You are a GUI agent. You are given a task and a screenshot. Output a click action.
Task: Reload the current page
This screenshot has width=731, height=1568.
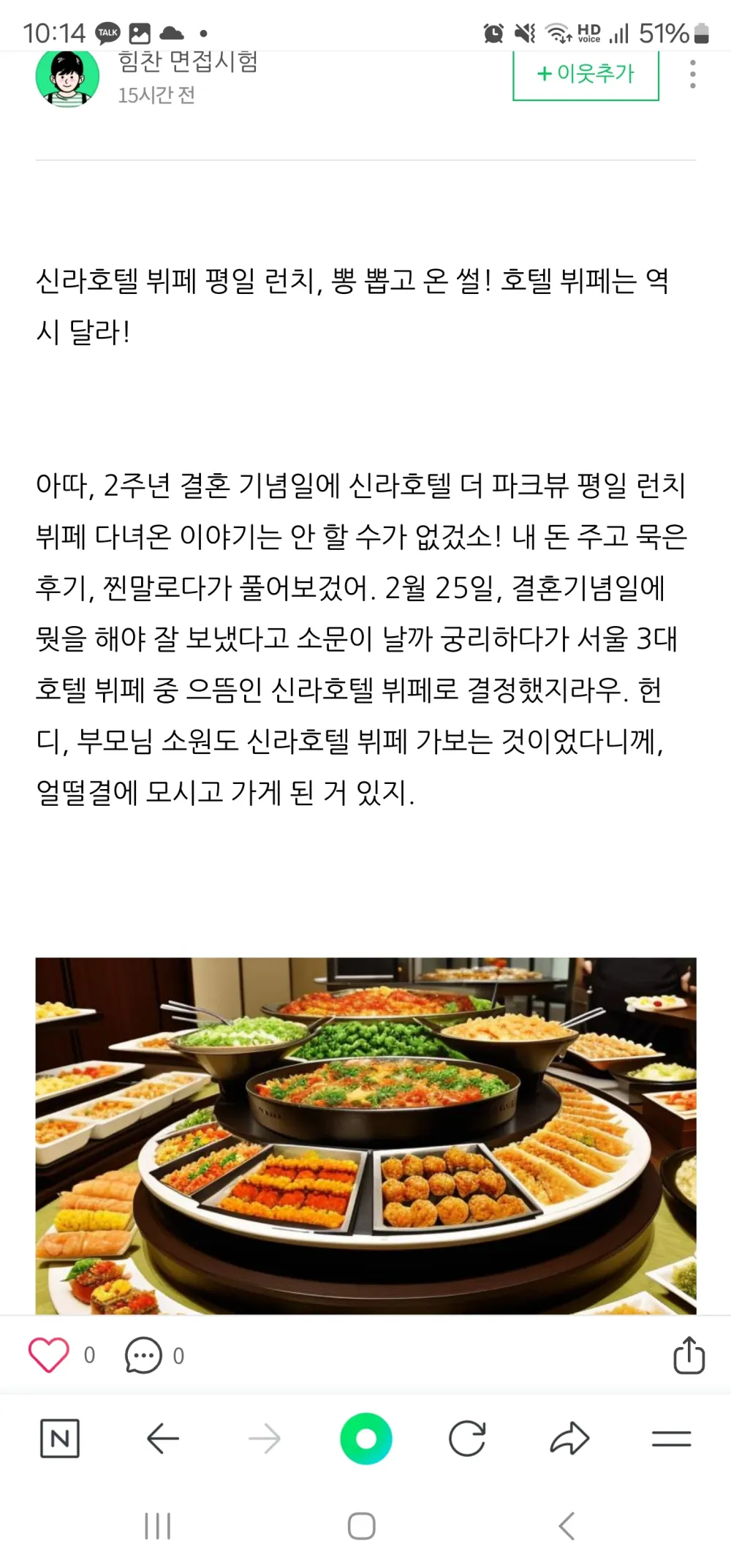point(467,1439)
